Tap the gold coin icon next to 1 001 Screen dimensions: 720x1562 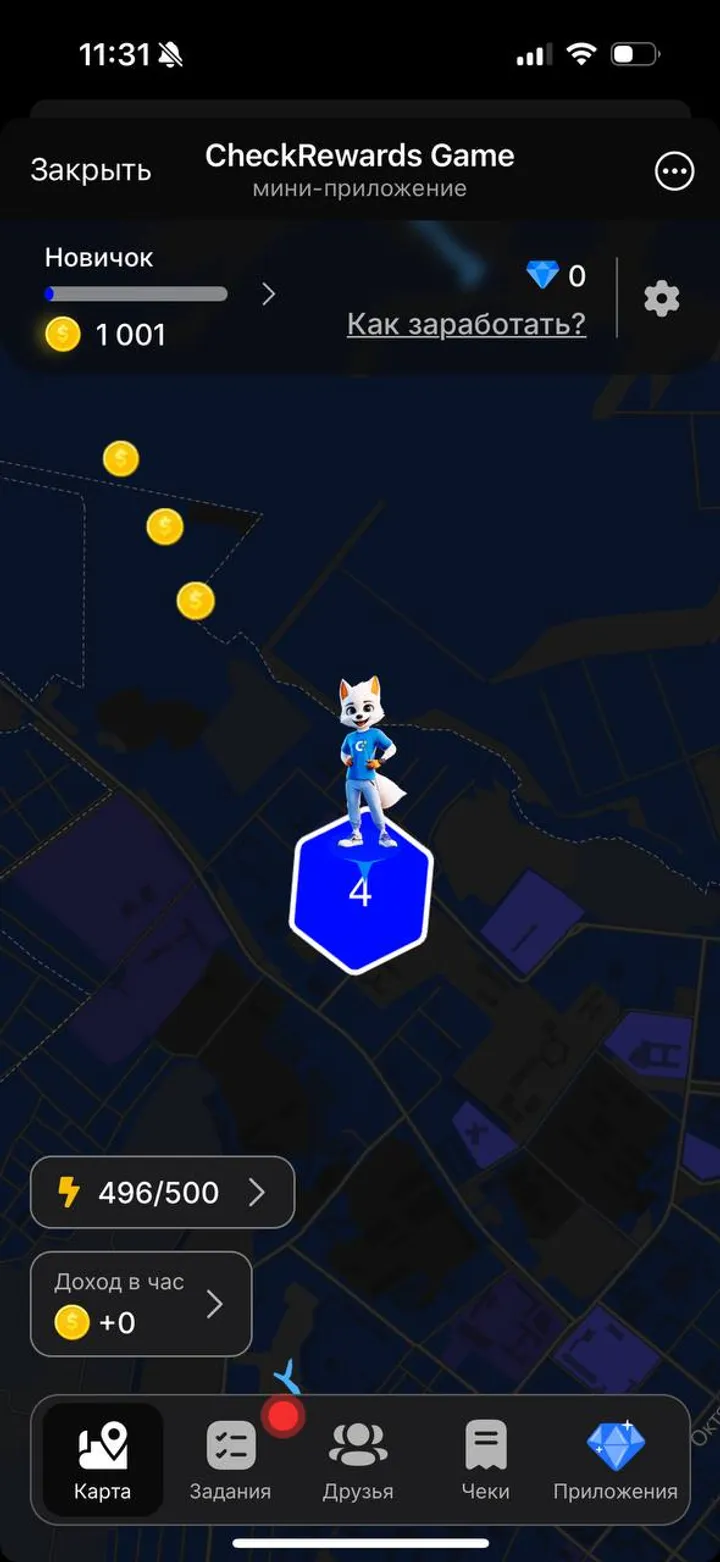click(x=64, y=334)
